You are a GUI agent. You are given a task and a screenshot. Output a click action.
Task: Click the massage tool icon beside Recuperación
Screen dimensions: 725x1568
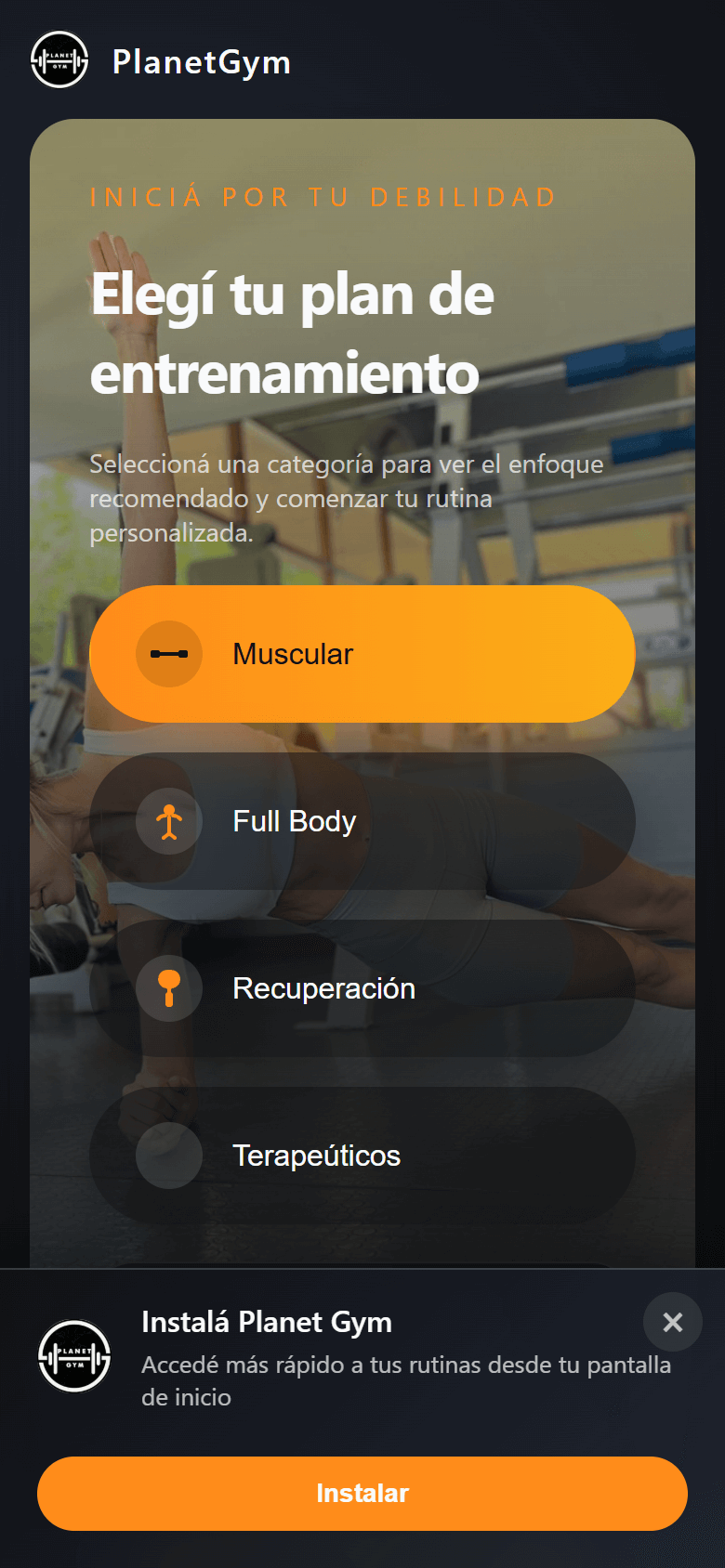point(169,988)
